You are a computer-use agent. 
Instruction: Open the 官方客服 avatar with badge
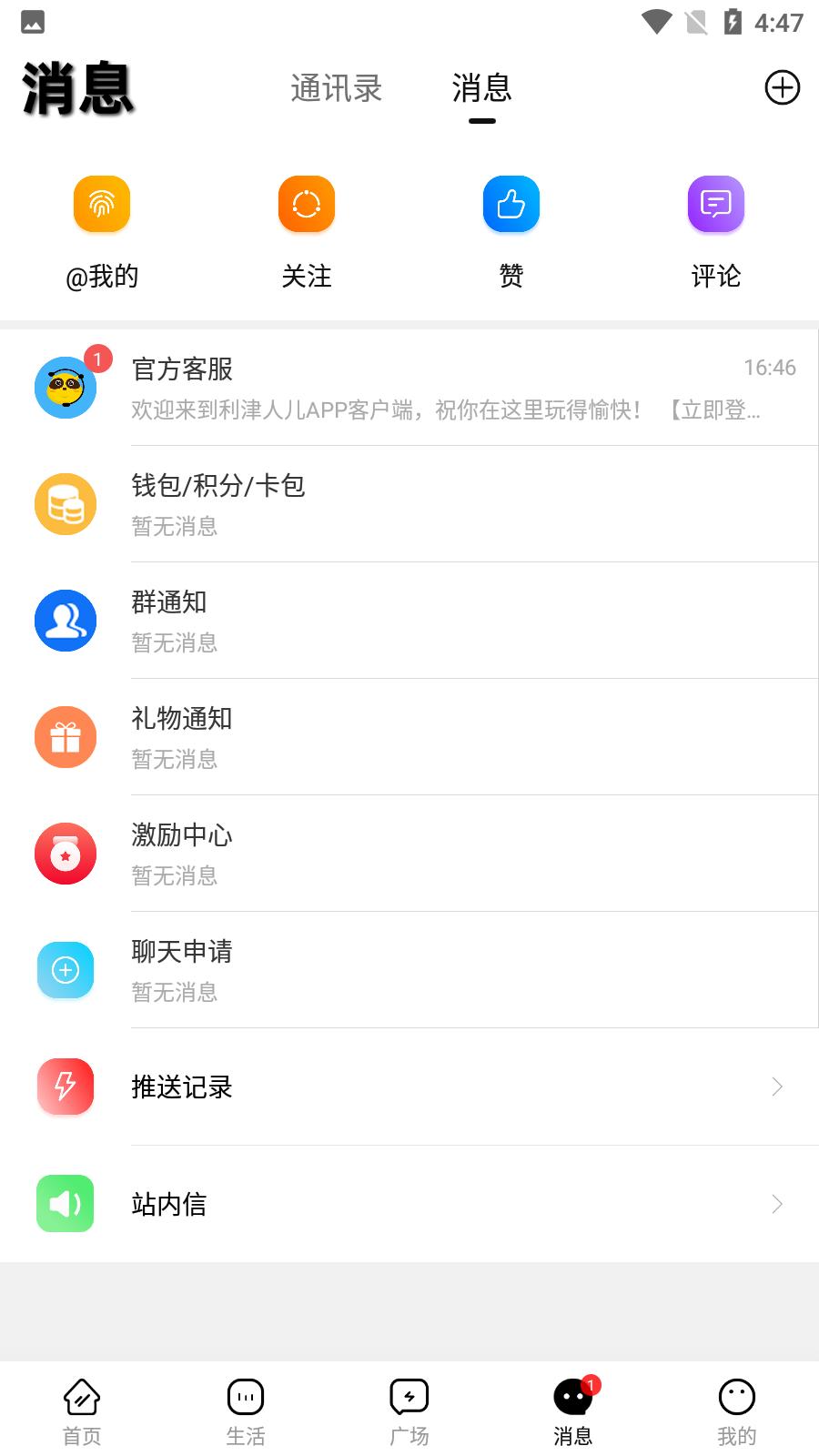65,387
